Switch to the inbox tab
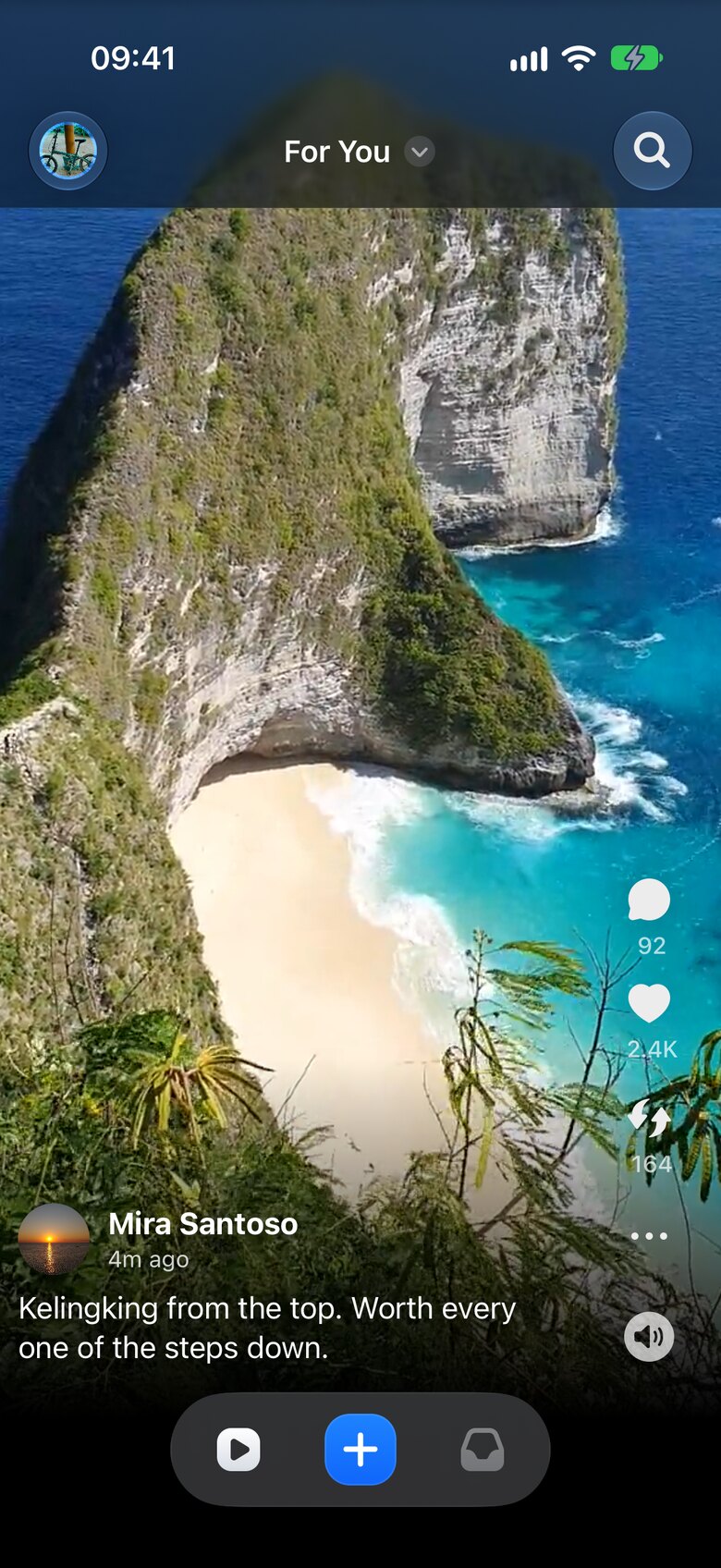721x1568 pixels. coord(483,1450)
